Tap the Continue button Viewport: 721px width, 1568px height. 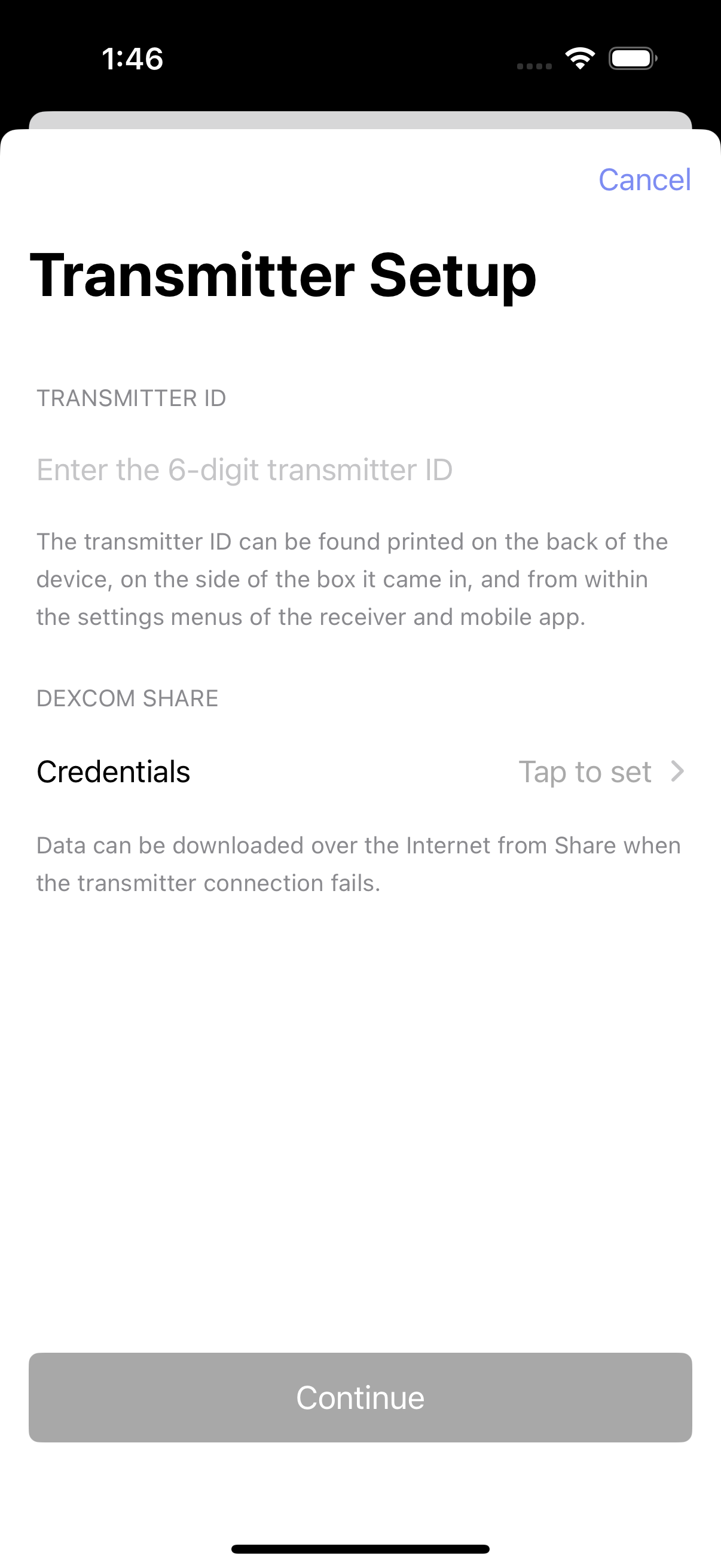click(360, 1398)
